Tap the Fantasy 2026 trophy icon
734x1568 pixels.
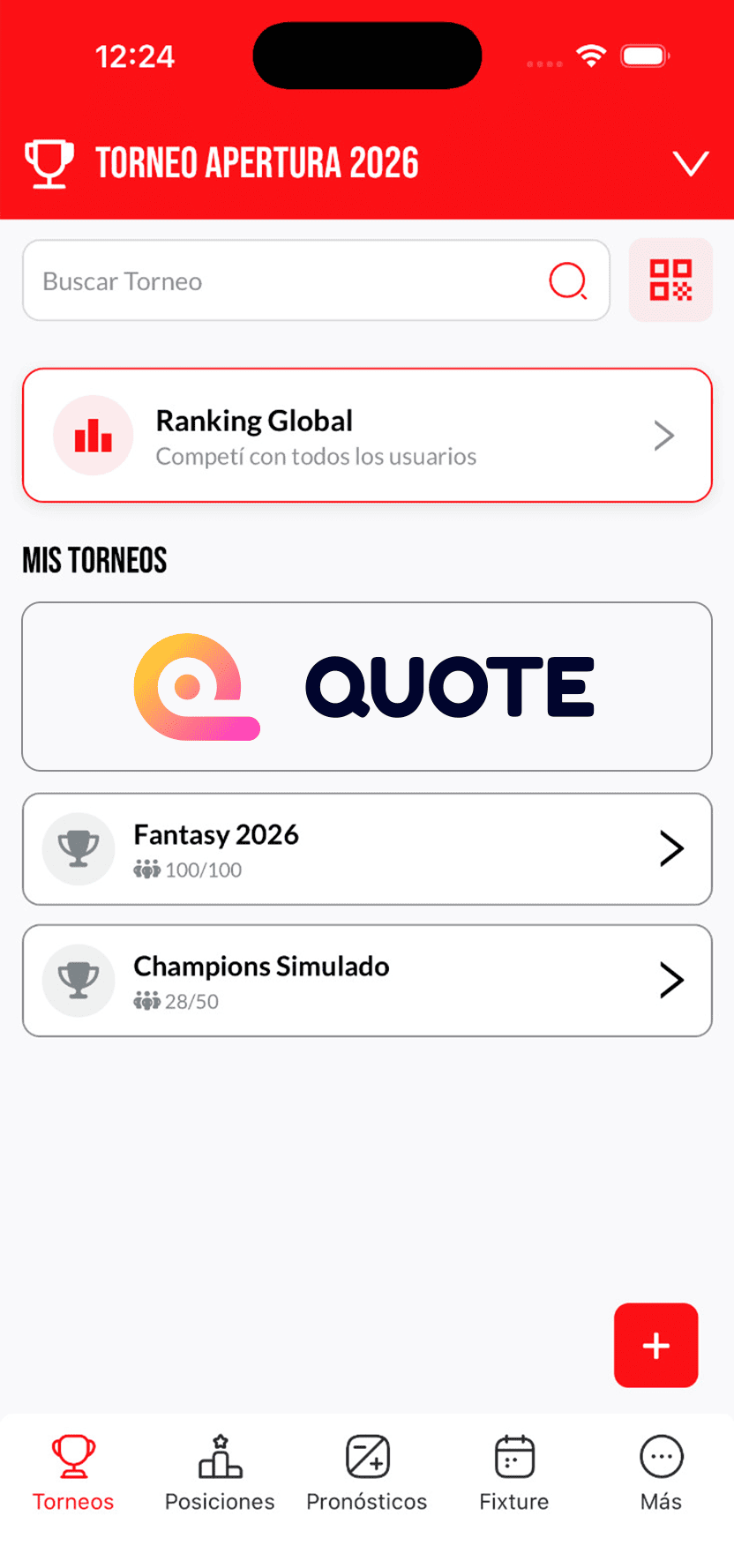pos(79,848)
